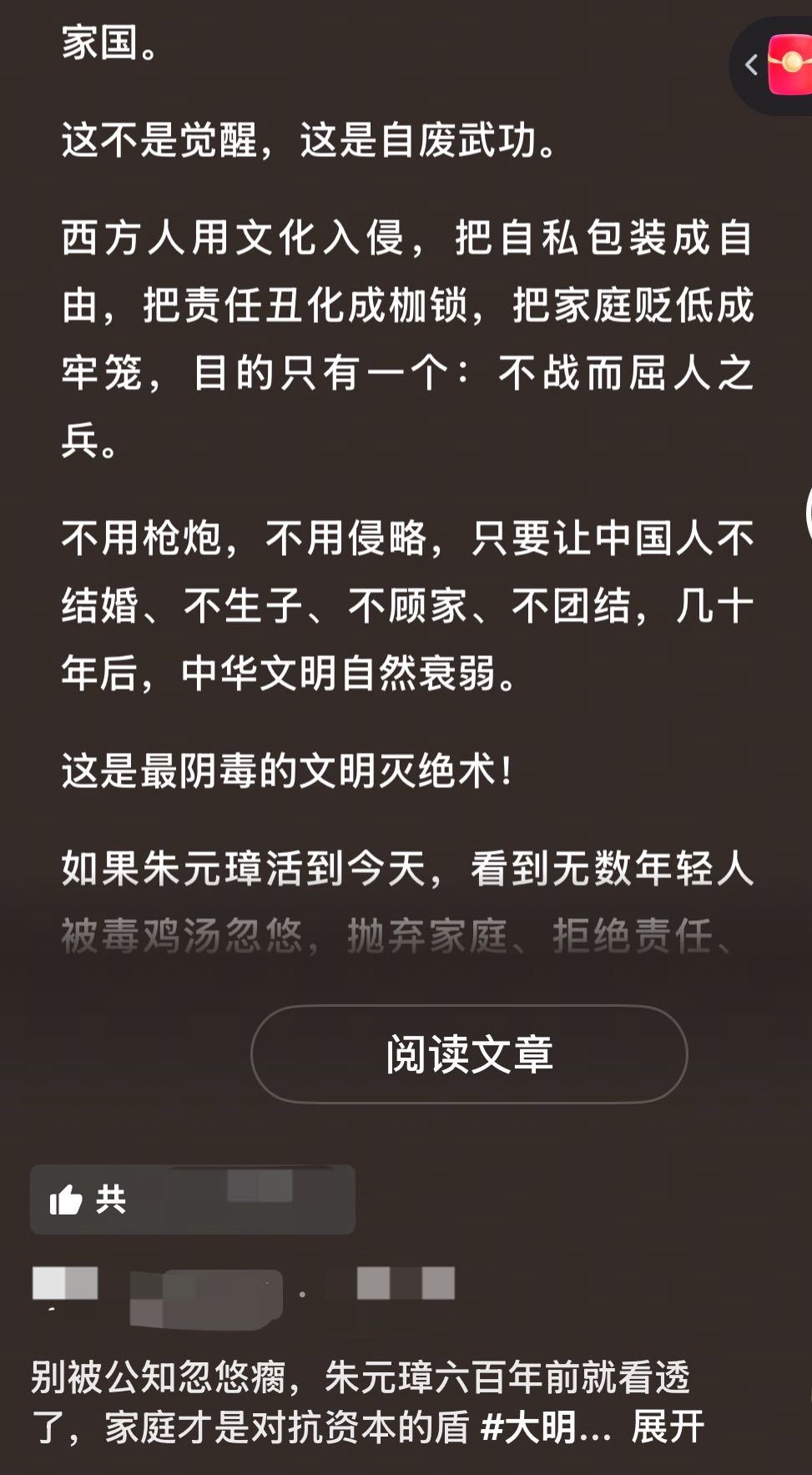This screenshot has width=812, height=1475.
Task: Expand the full caption with 展开
Action: pos(668,1427)
